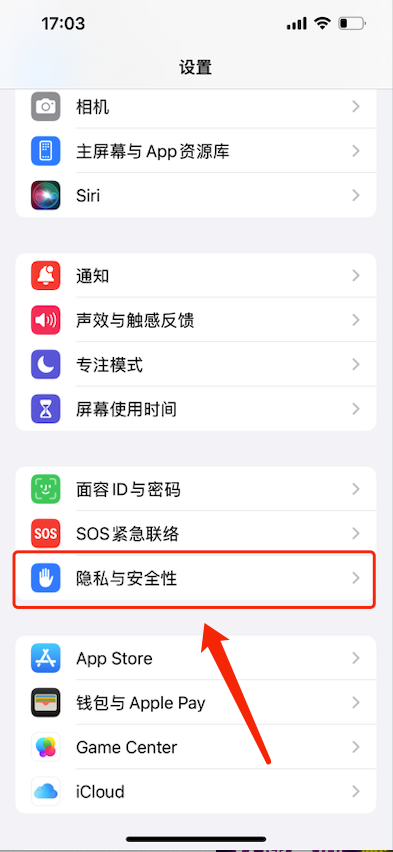
Task: Open iCloud settings row
Action: point(196,792)
